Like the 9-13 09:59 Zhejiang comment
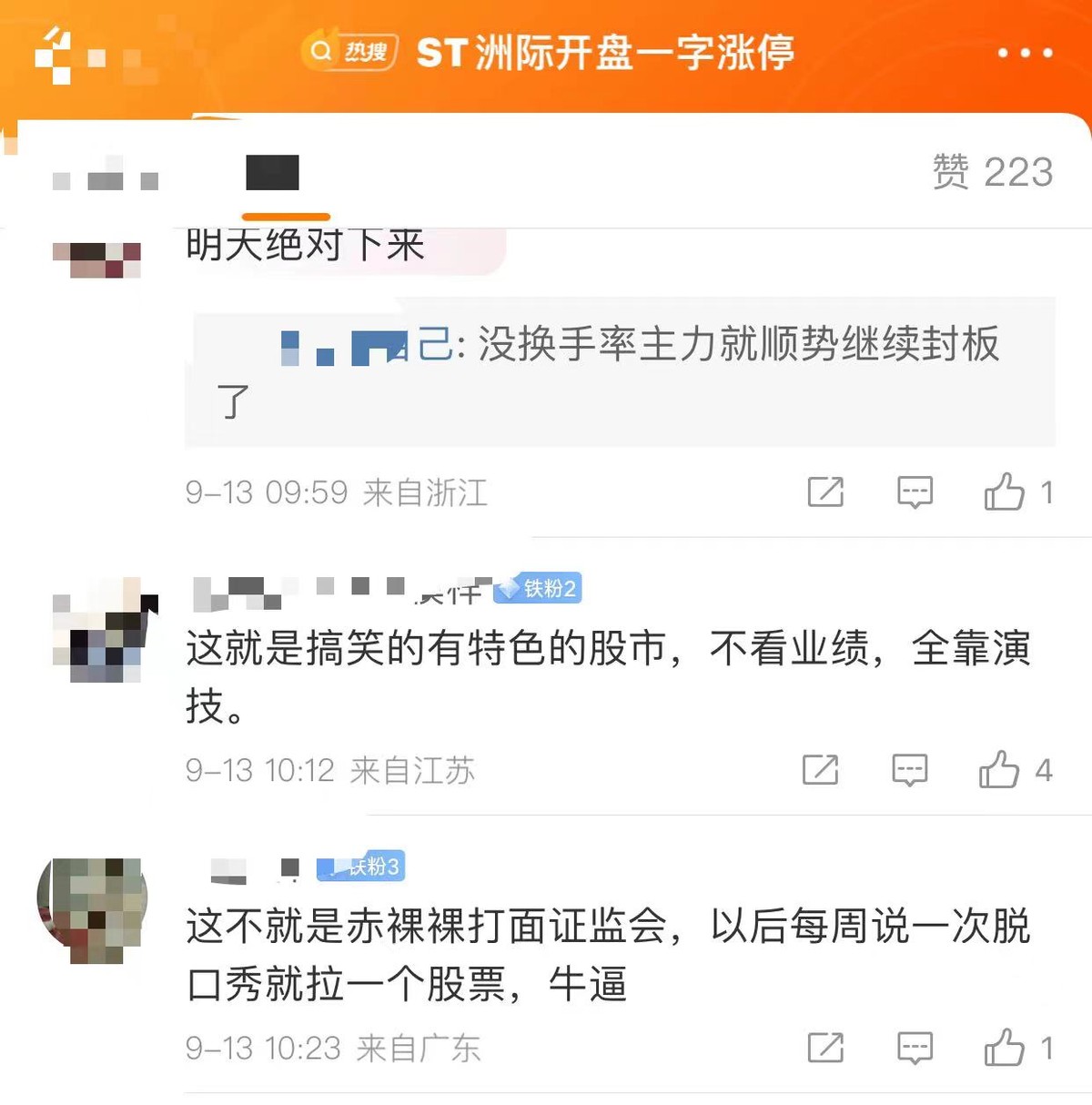The image size is (1092, 1105). tap(1005, 492)
